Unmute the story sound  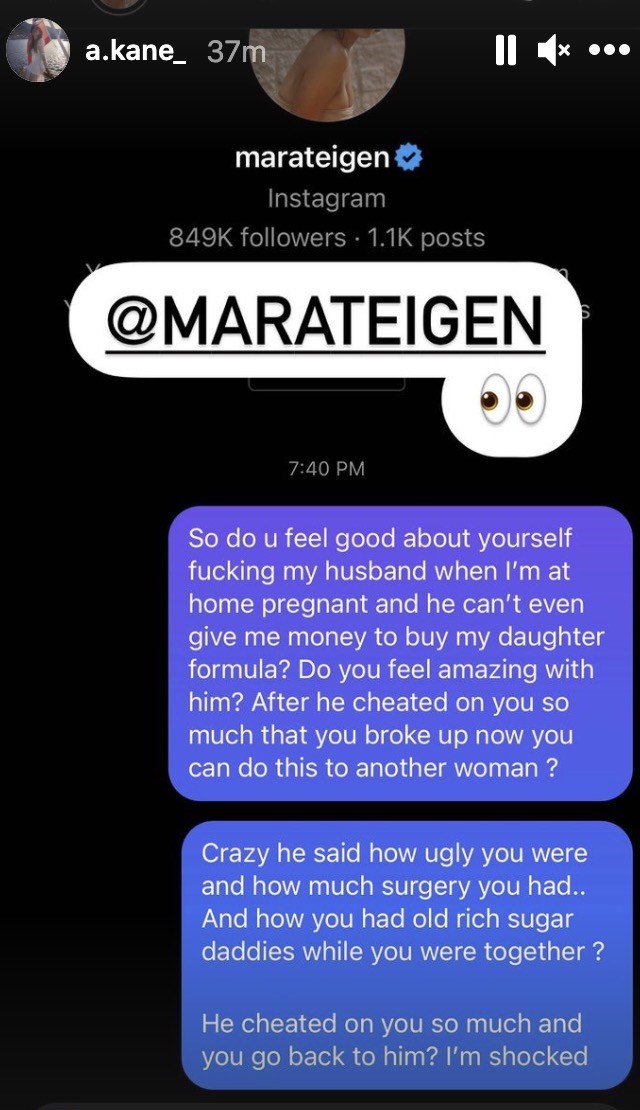click(553, 51)
